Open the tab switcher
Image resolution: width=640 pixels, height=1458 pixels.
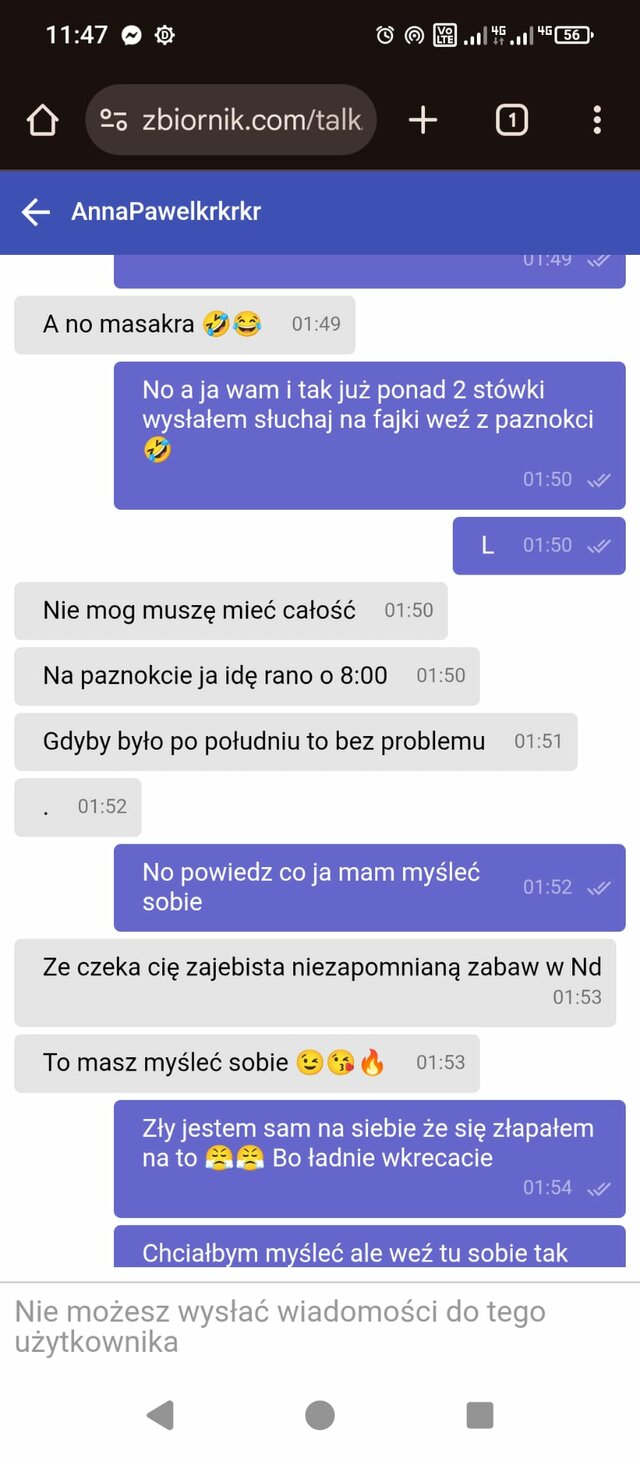pos(511,121)
